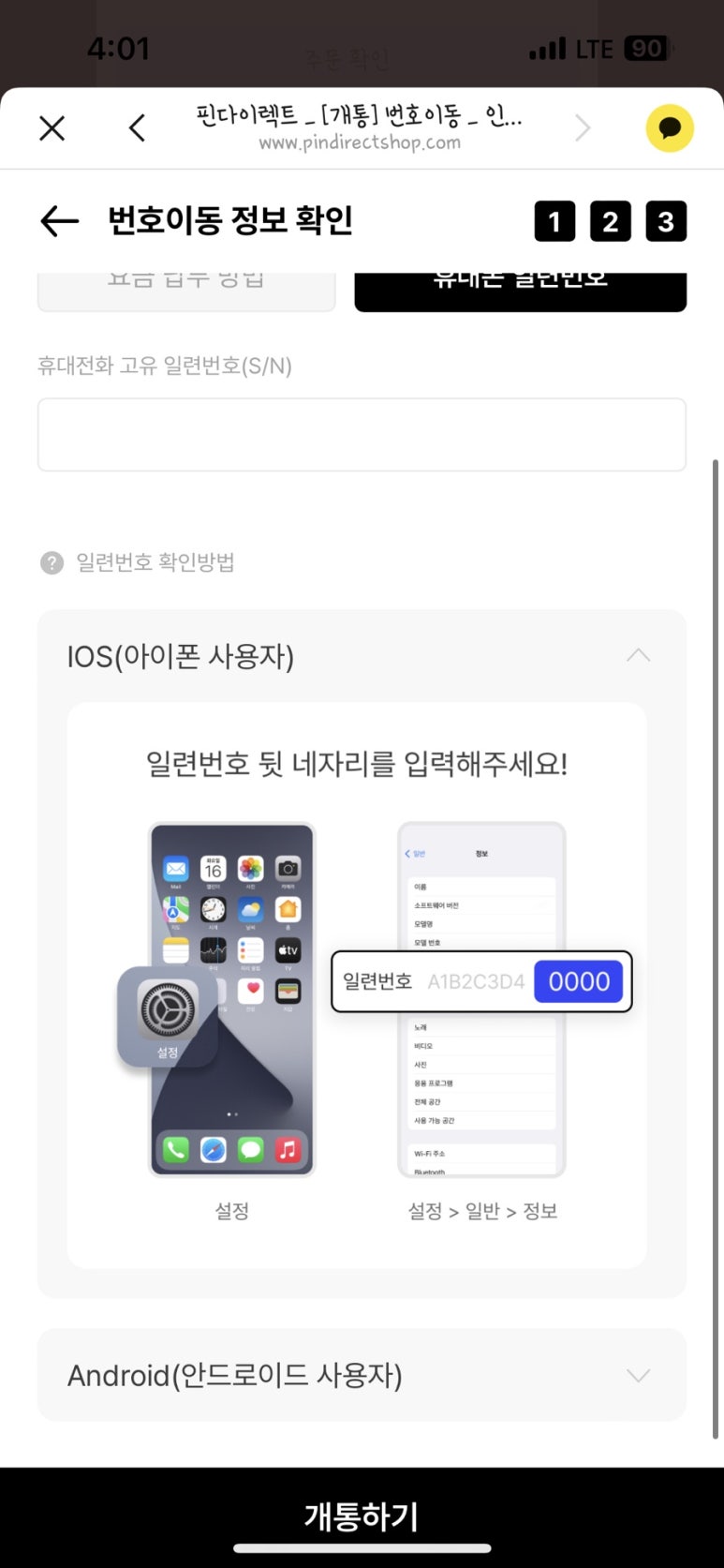Collapse the IOS(아이폰 사용자) section
The height and width of the screenshot is (1568, 724).
pyautogui.click(x=362, y=656)
